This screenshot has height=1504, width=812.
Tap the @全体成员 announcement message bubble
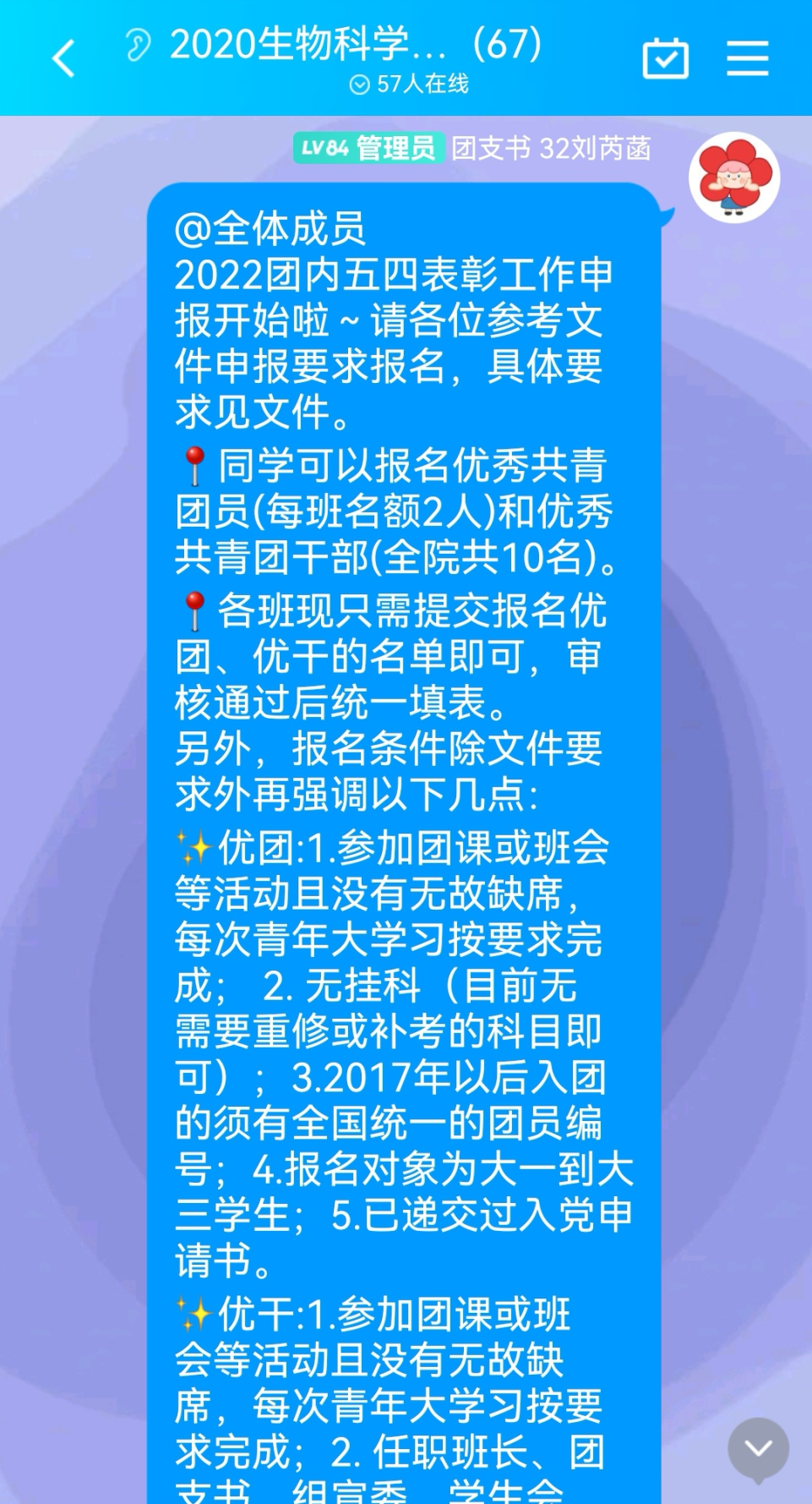pyautogui.click(x=404, y=761)
